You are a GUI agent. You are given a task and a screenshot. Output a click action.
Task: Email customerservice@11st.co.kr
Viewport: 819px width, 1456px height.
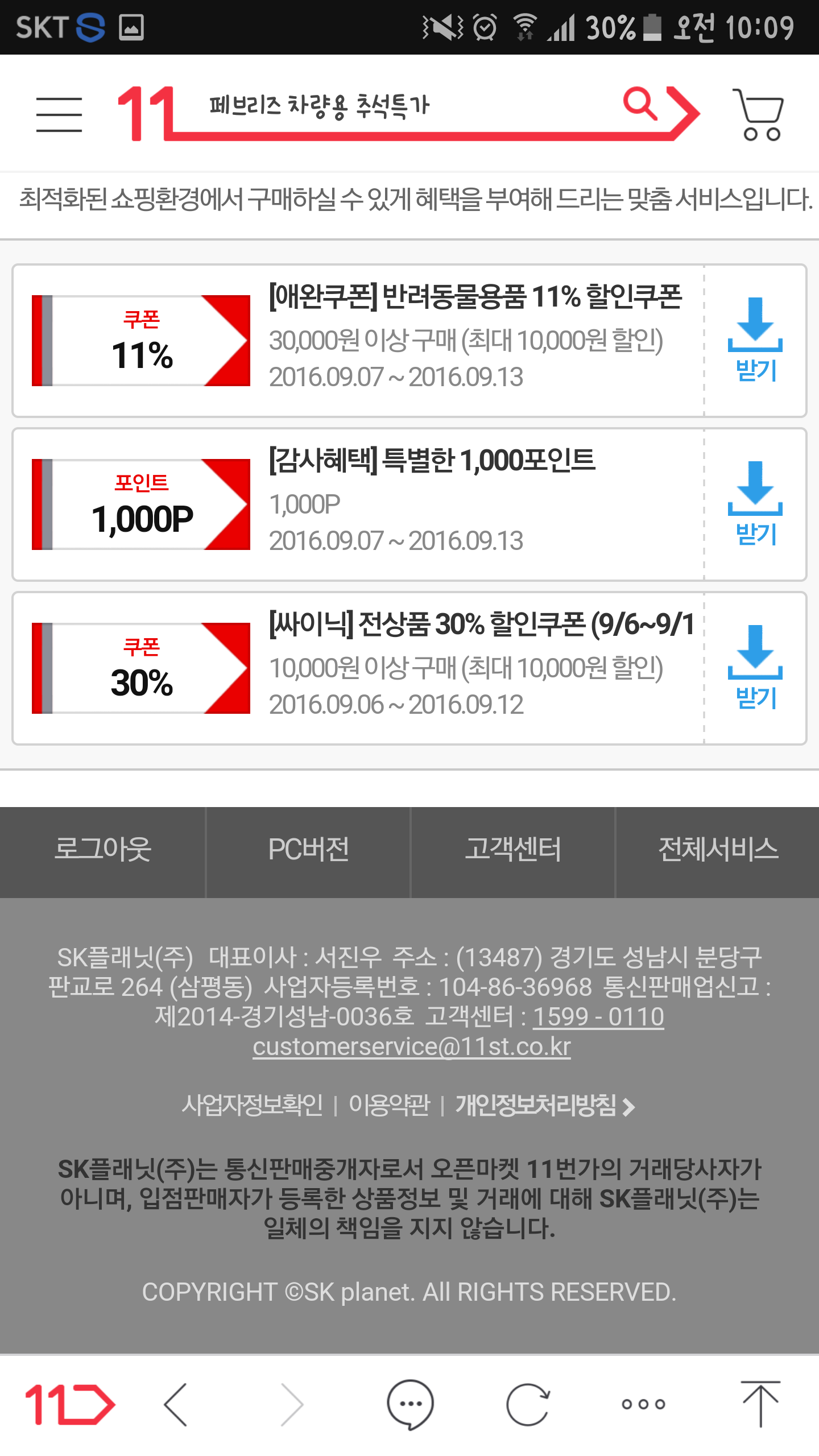(x=412, y=1046)
